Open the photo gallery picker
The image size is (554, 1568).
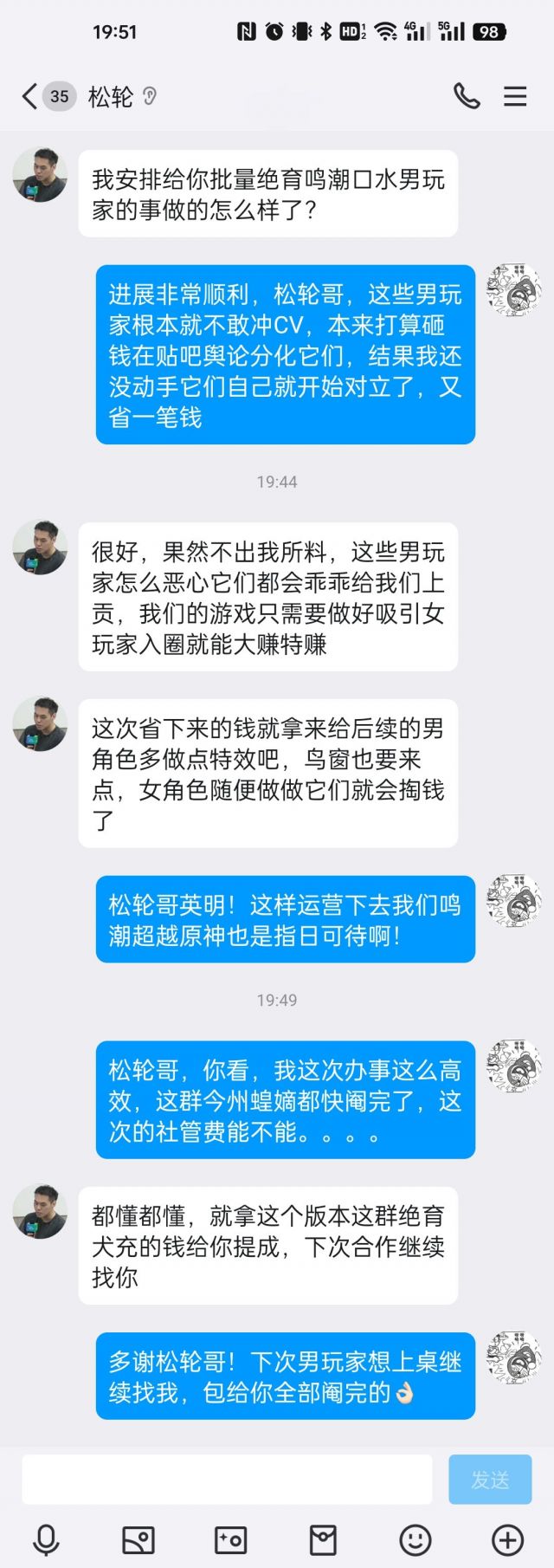138,1539
